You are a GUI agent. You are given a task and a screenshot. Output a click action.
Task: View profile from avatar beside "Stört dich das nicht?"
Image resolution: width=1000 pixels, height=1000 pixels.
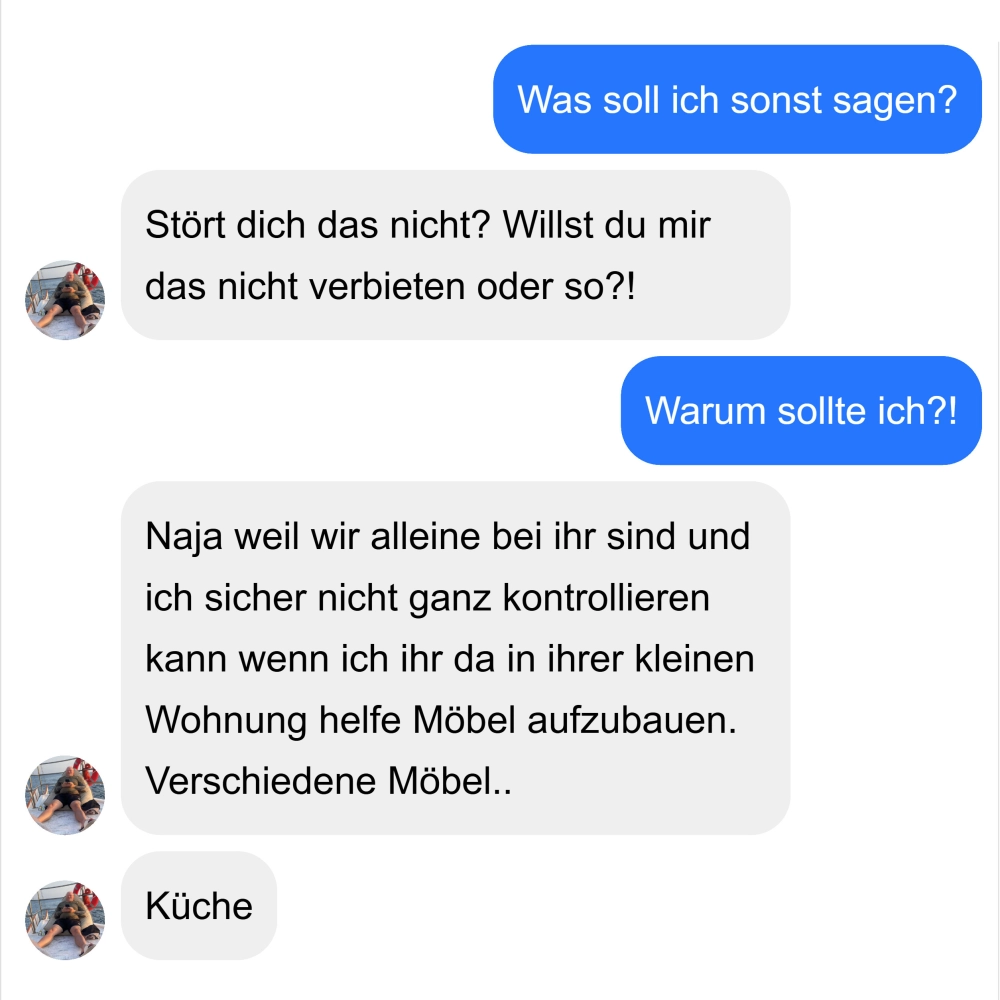65,300
